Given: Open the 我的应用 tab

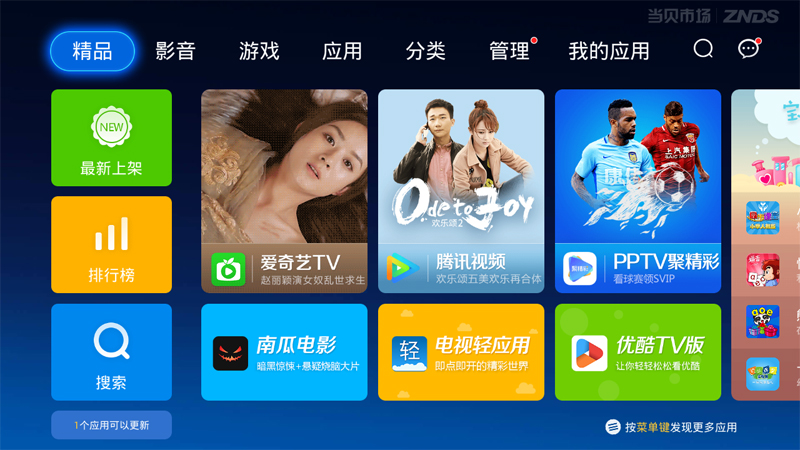Looking at the screenshot, I should 608,51.
